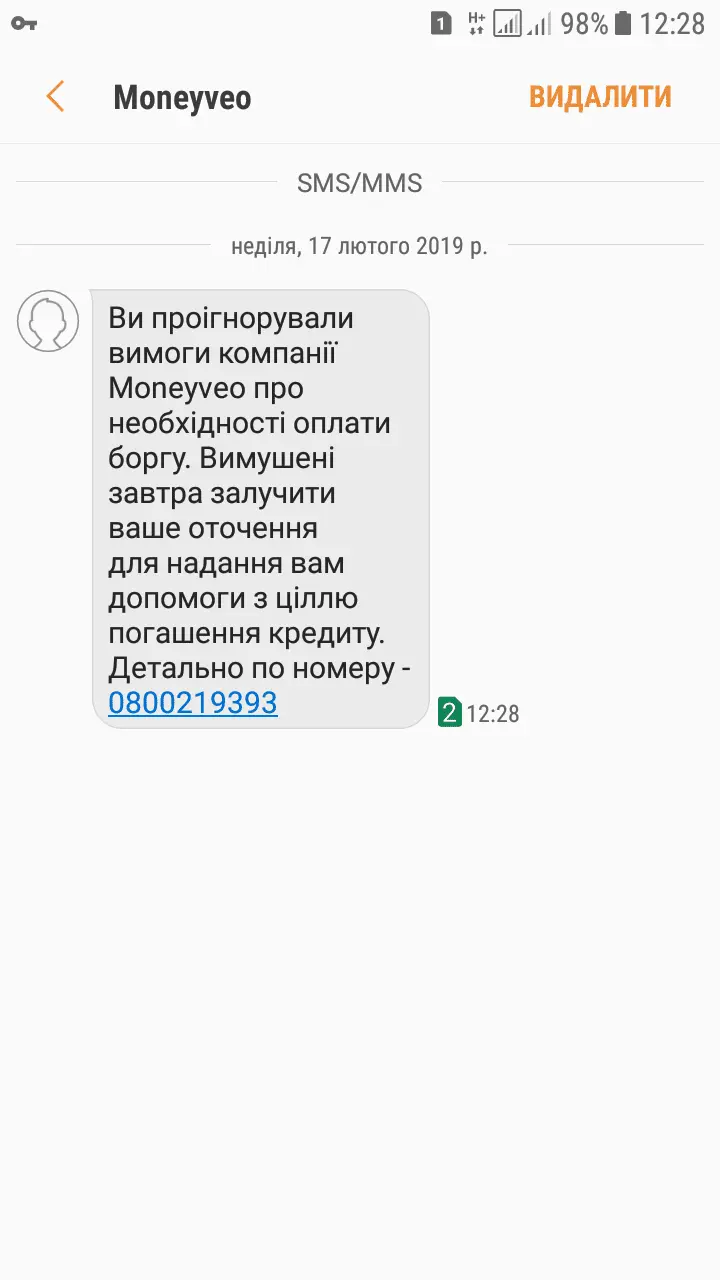Tap the ВИДАЛИТИ delete button
Image resolution: width=720 pixels, height=1280 pixels.
pyautogui.click(x=600, y=97)
